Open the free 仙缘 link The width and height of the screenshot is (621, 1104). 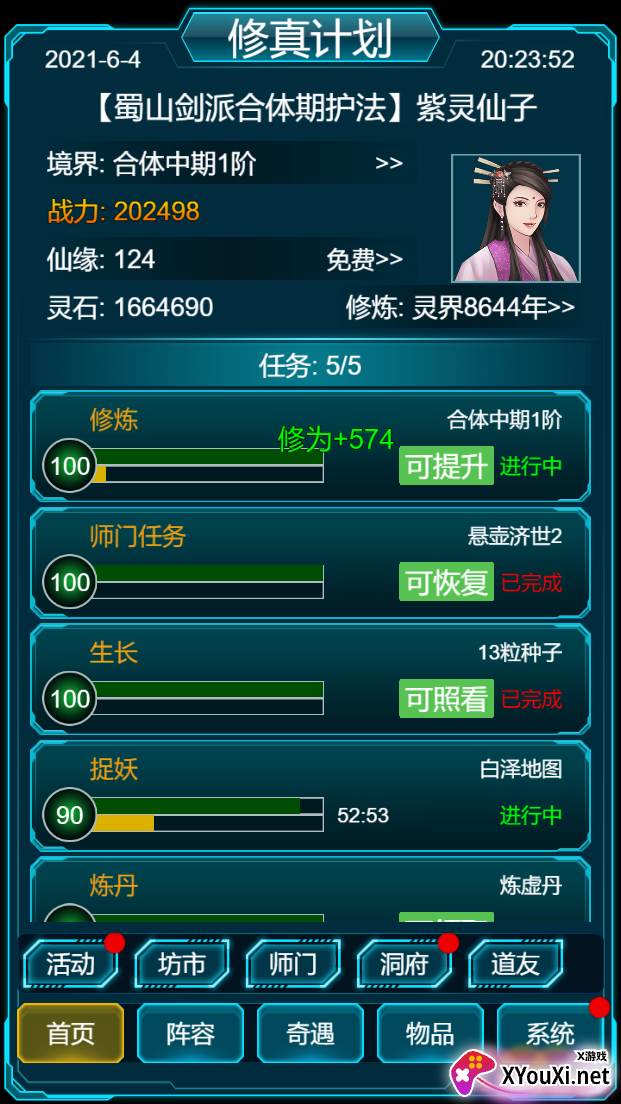point(364,260)
